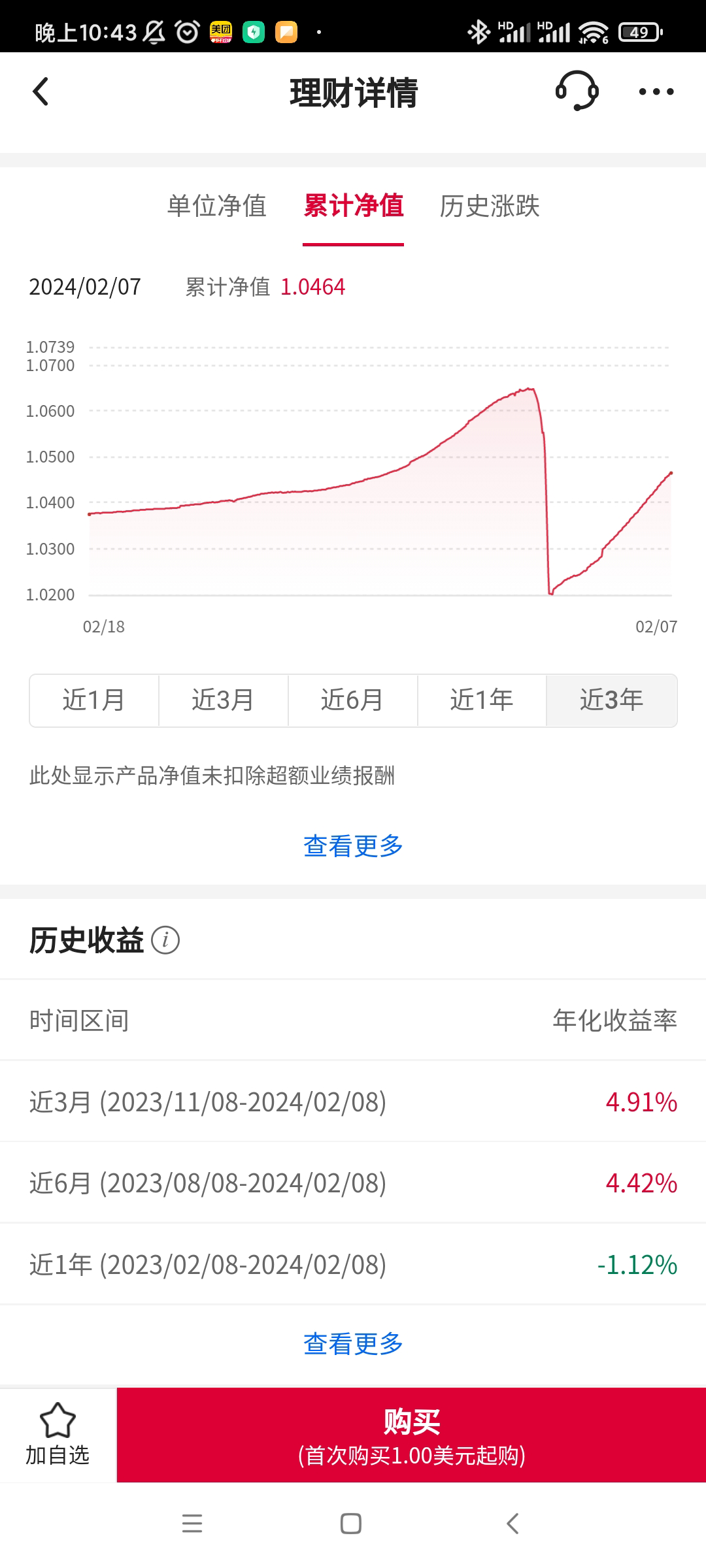This screenshot has height=1568, width=706.
Task: Switch to 单位净值 tab
Action: 216,206
